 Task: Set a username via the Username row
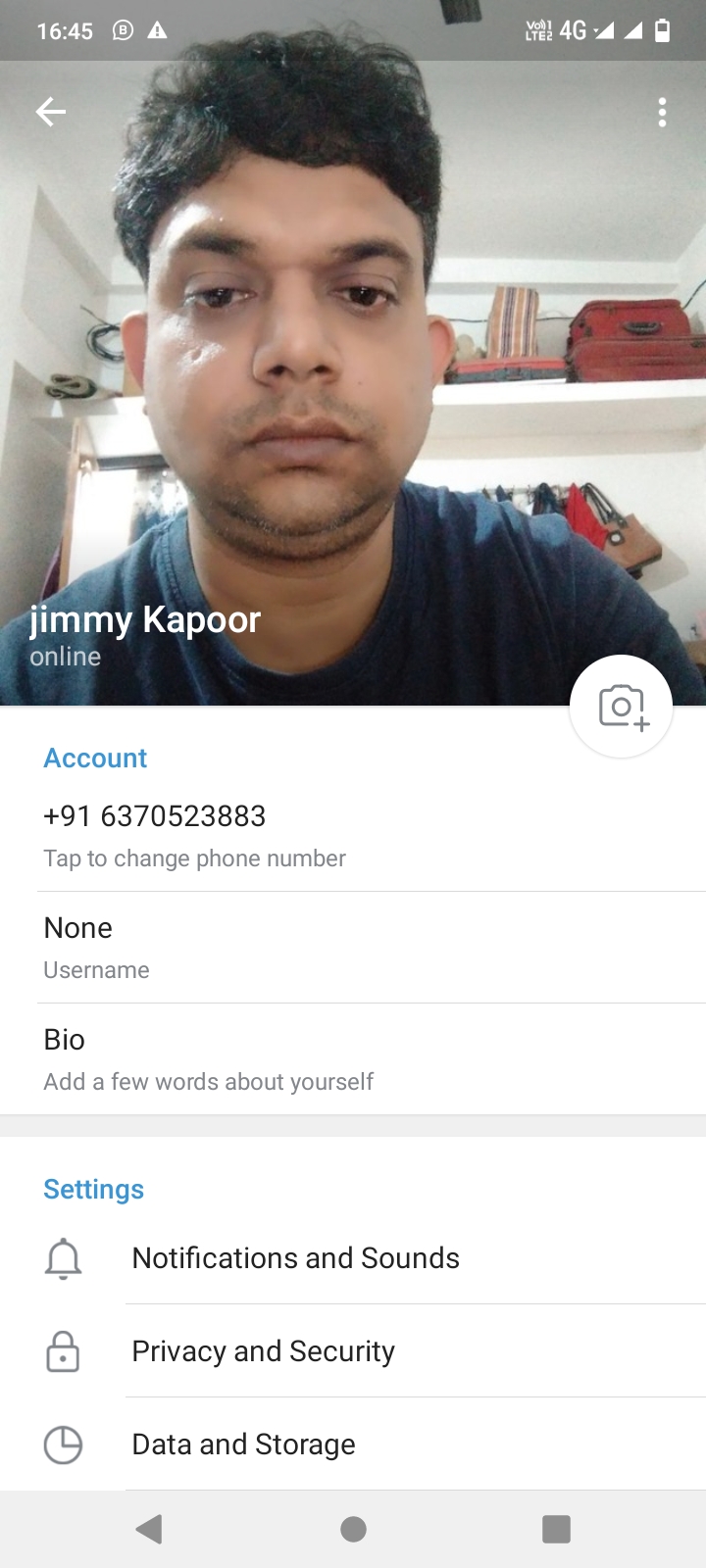click(353, 948)
